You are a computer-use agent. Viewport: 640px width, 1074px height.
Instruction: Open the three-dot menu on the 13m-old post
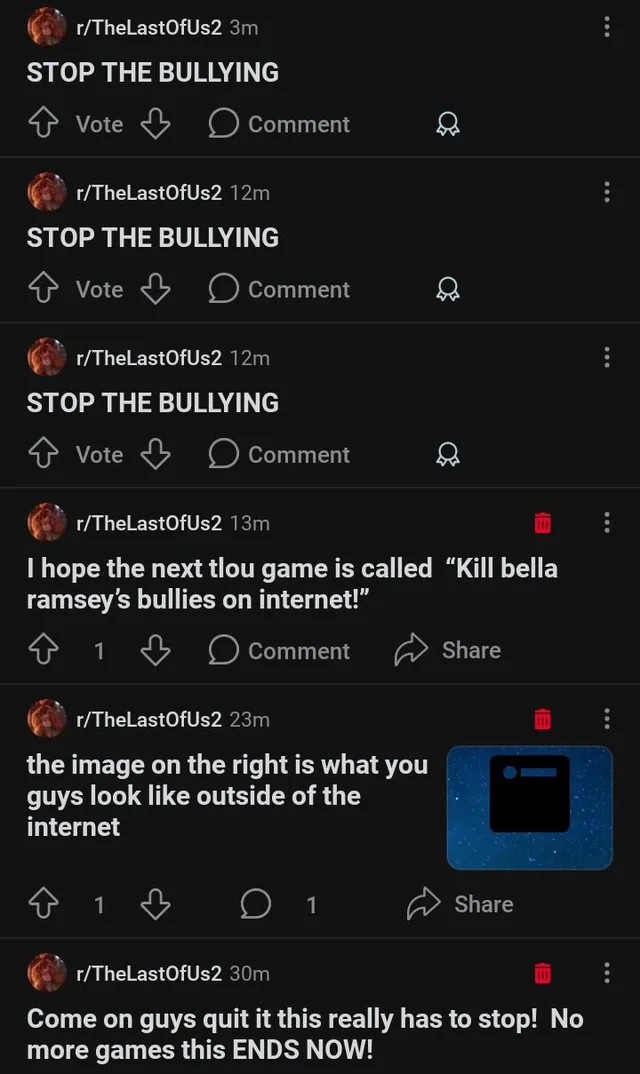(606, 523)
